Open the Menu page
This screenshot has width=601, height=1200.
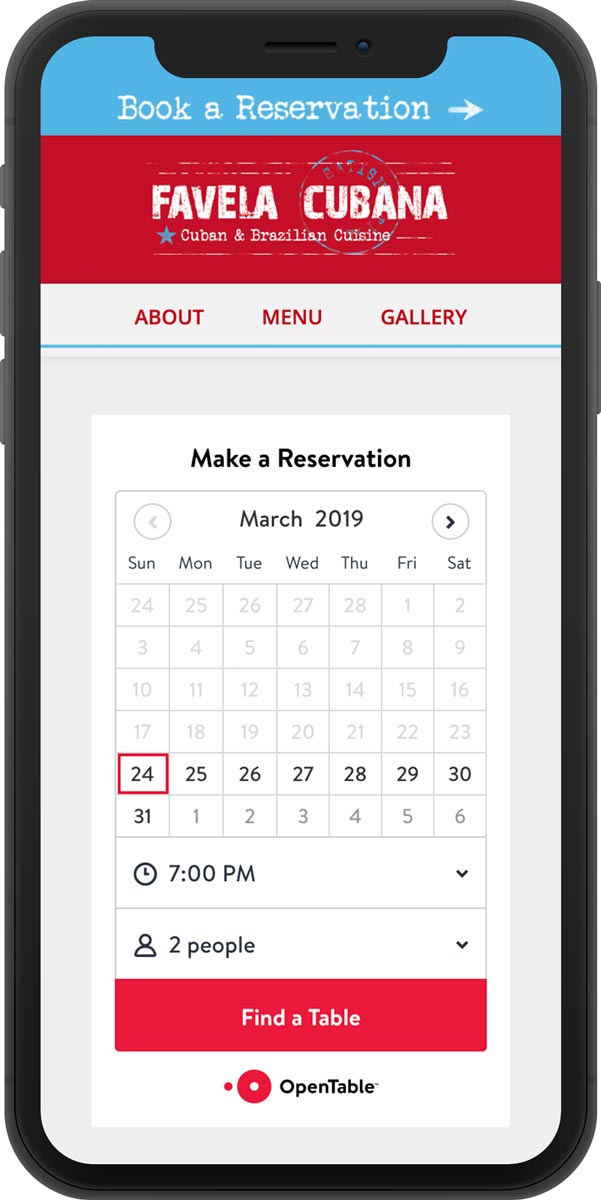[292, 317]
